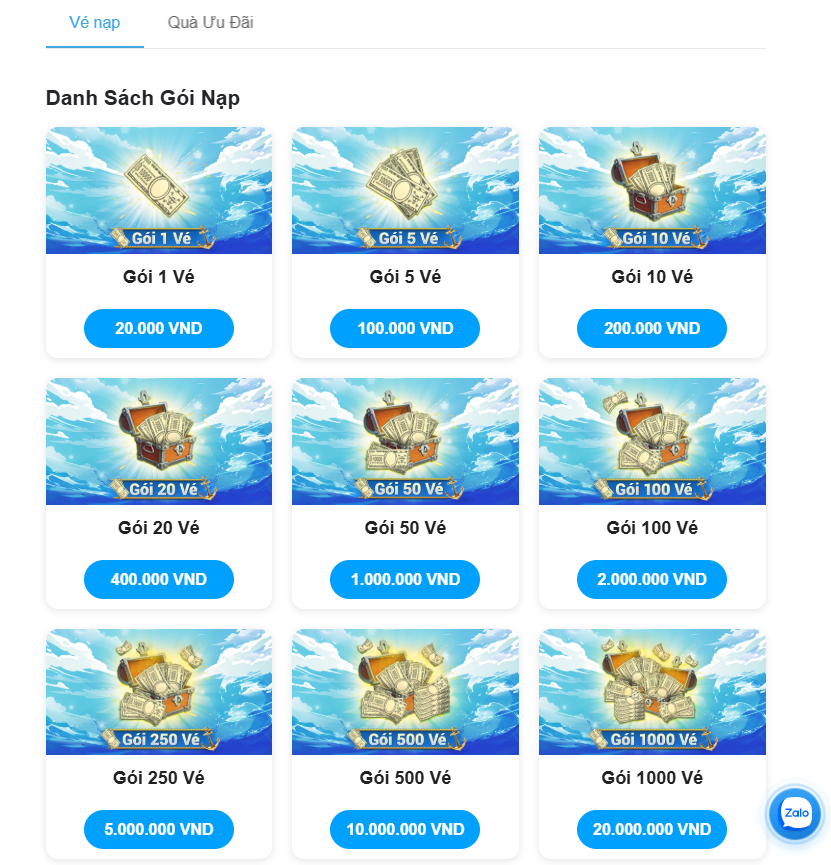Buy Gói 1 Vé for 20.000 VND
This screenshot has width=831, height=865.
click(159, 328)
